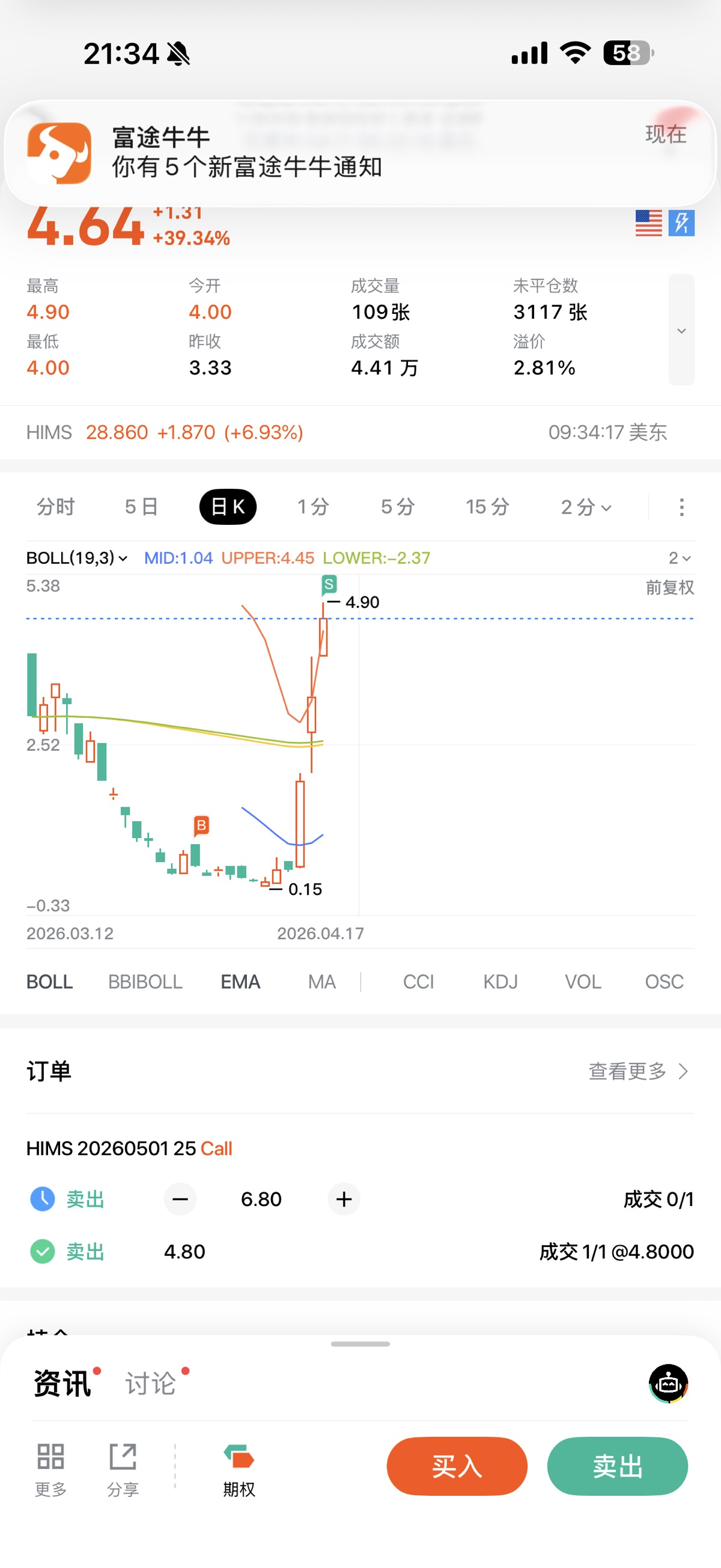Screen dimensions: 721x1568
Task: Tap the orange 买入 button
Action: (x=456, y=1466)
